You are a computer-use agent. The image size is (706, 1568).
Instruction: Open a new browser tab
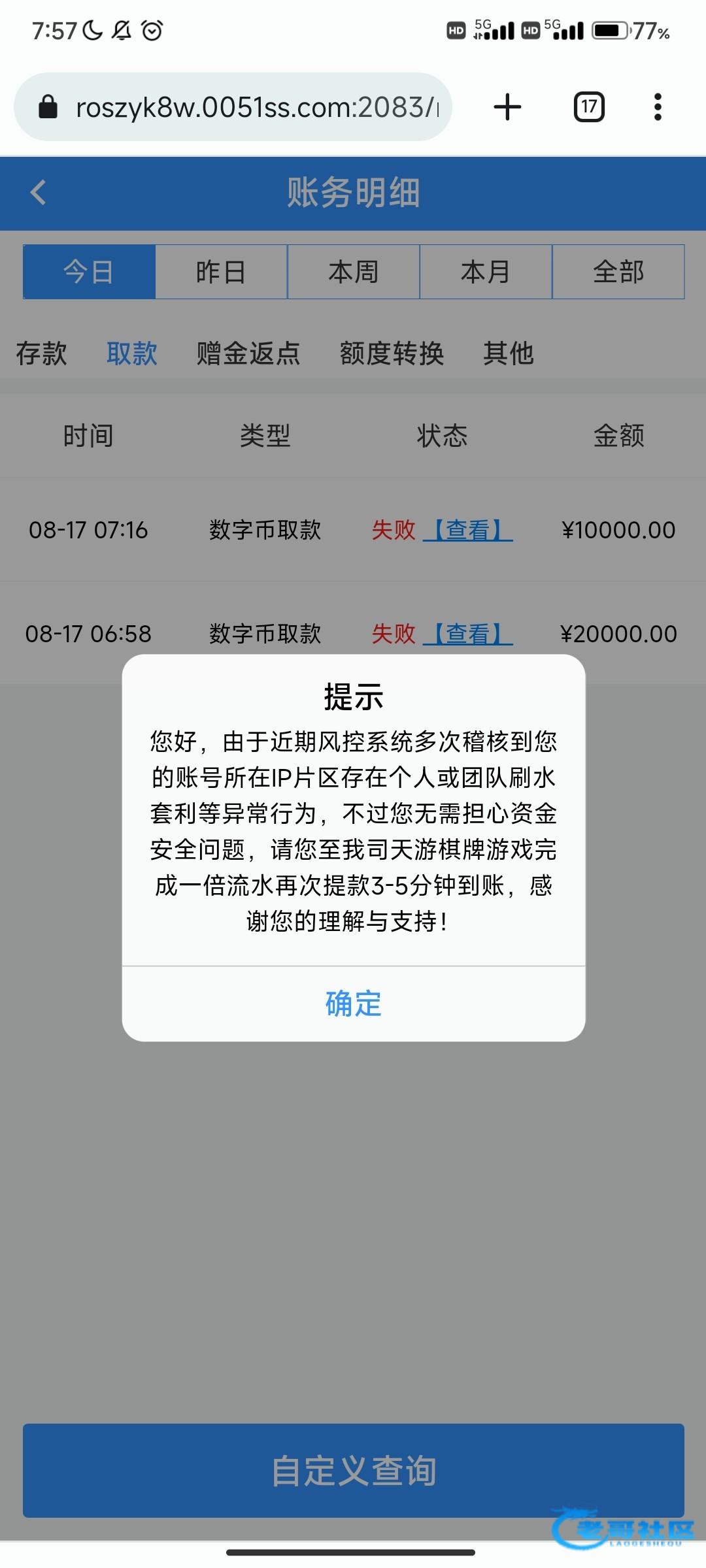click(x=507, y=107)
